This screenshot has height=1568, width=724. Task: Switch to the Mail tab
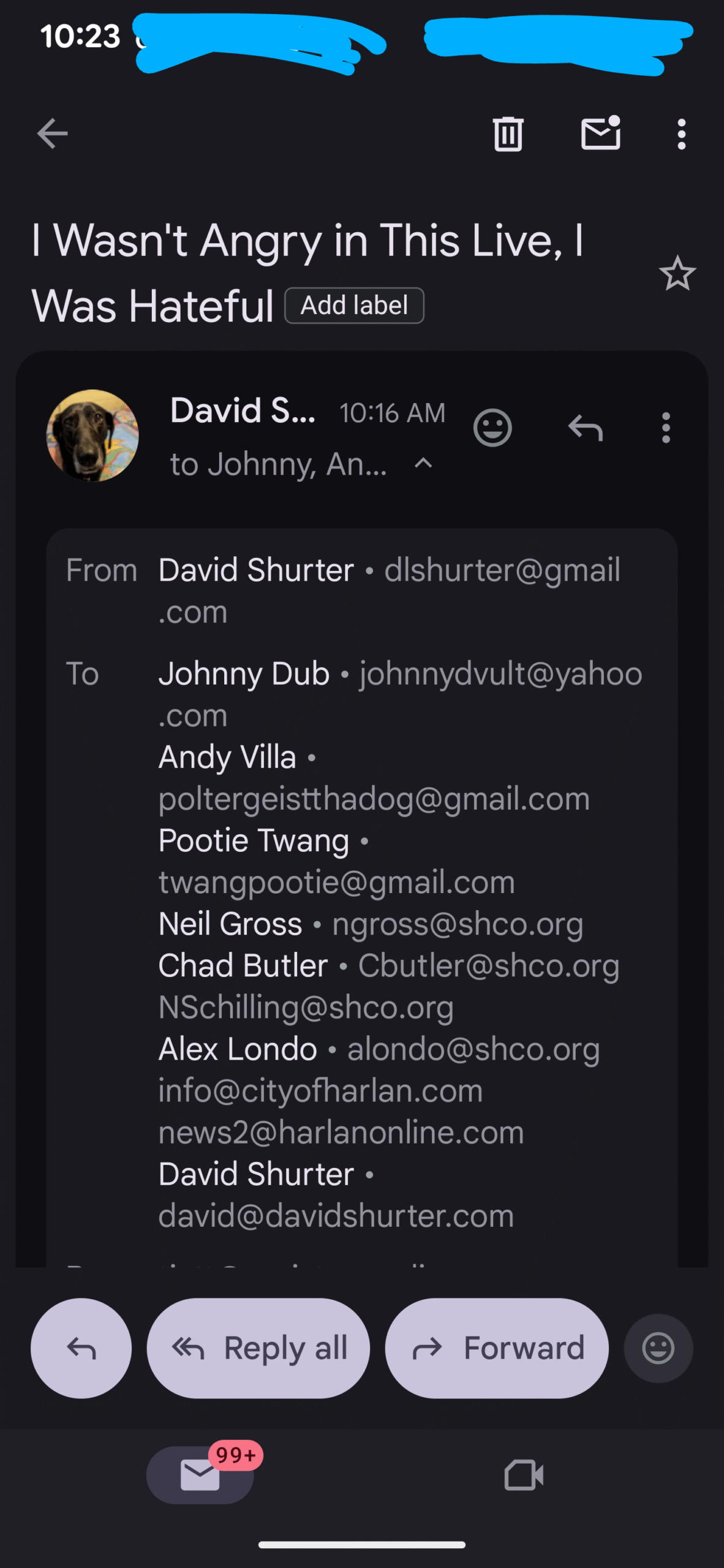tap(200, 1475)
